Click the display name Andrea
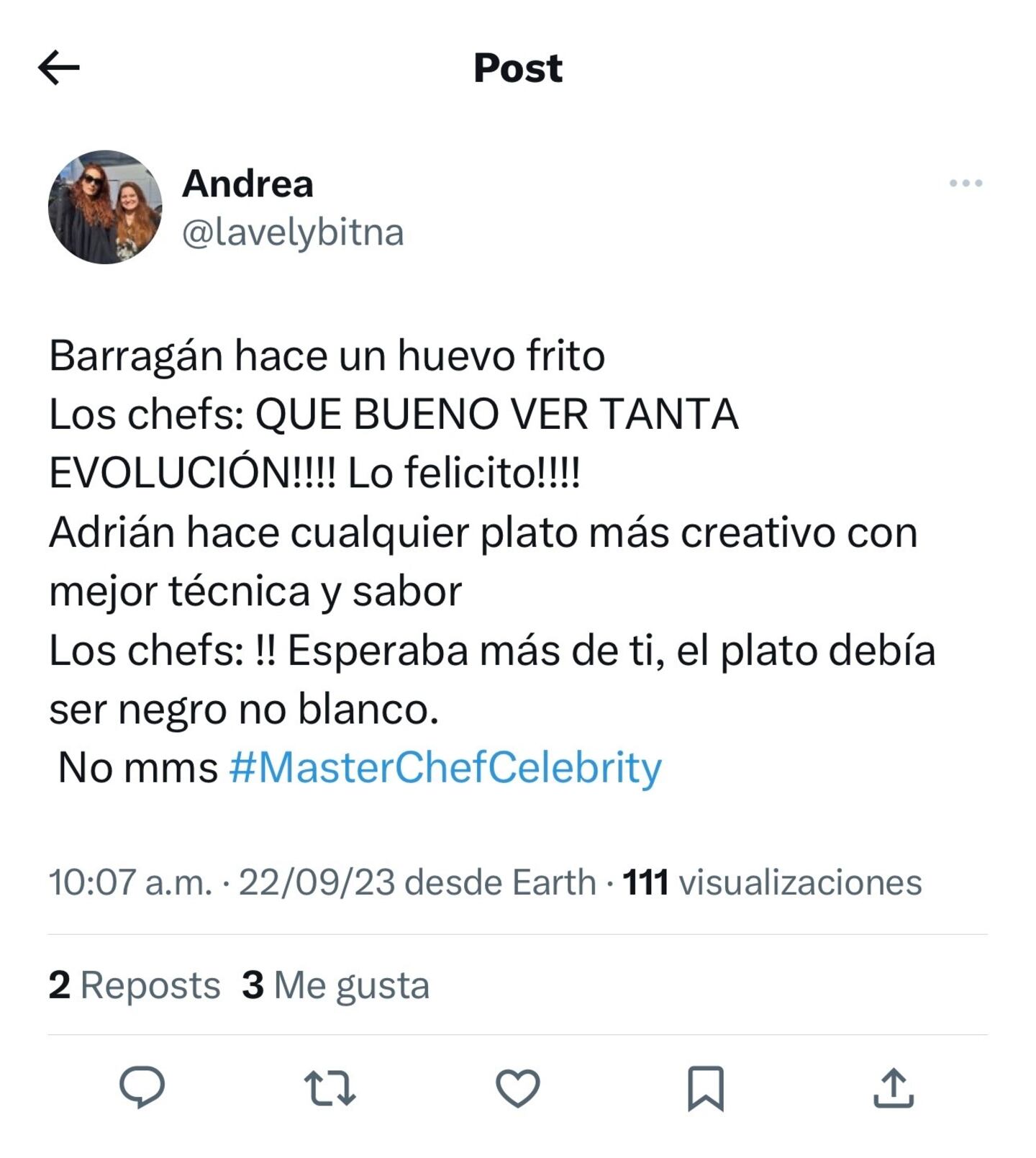 point(248,182)
